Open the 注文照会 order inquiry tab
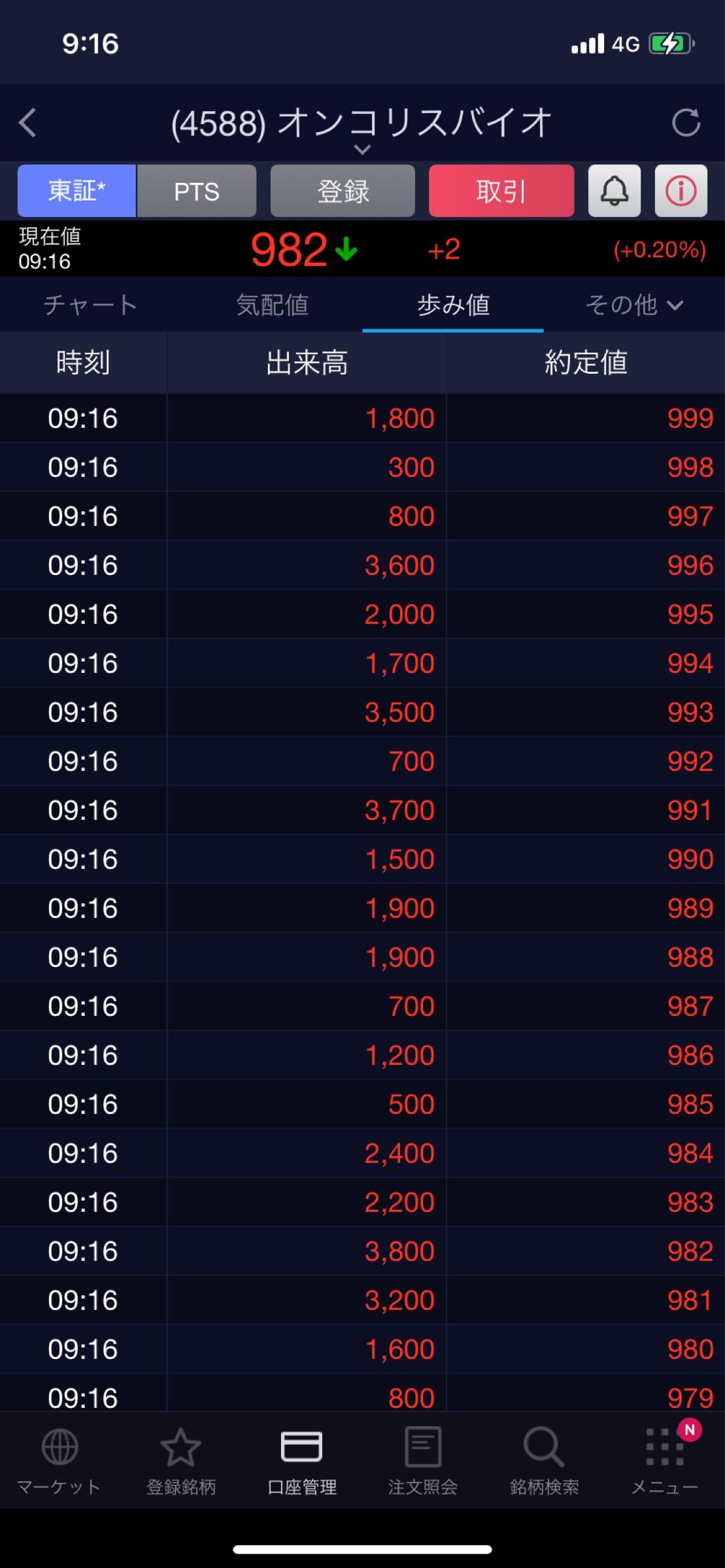This screenshot has width=725, height=1568. (422, 1461)
